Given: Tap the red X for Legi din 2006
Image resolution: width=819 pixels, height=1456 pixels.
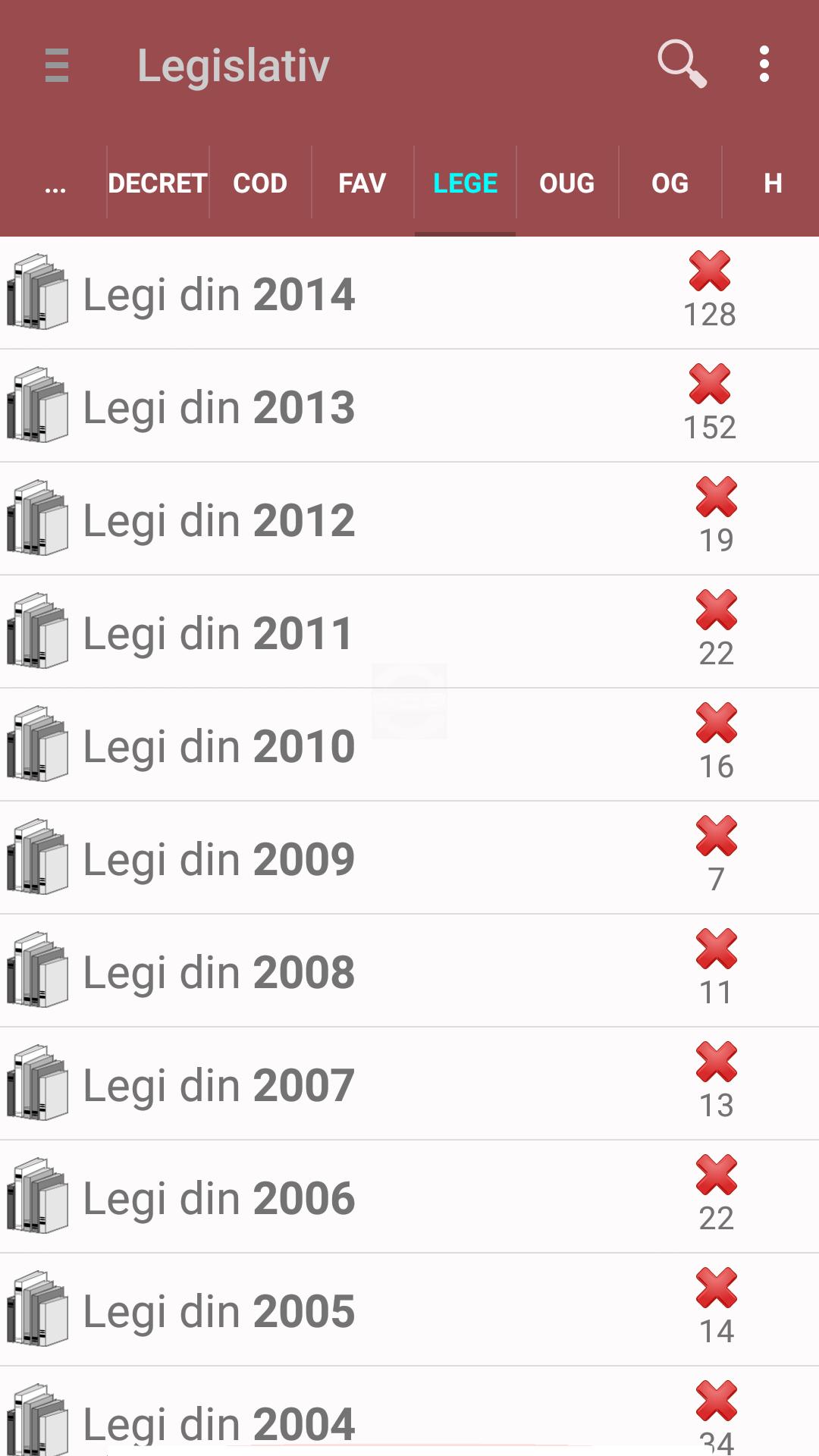Looking at the screenshot, I should 717,1175.
